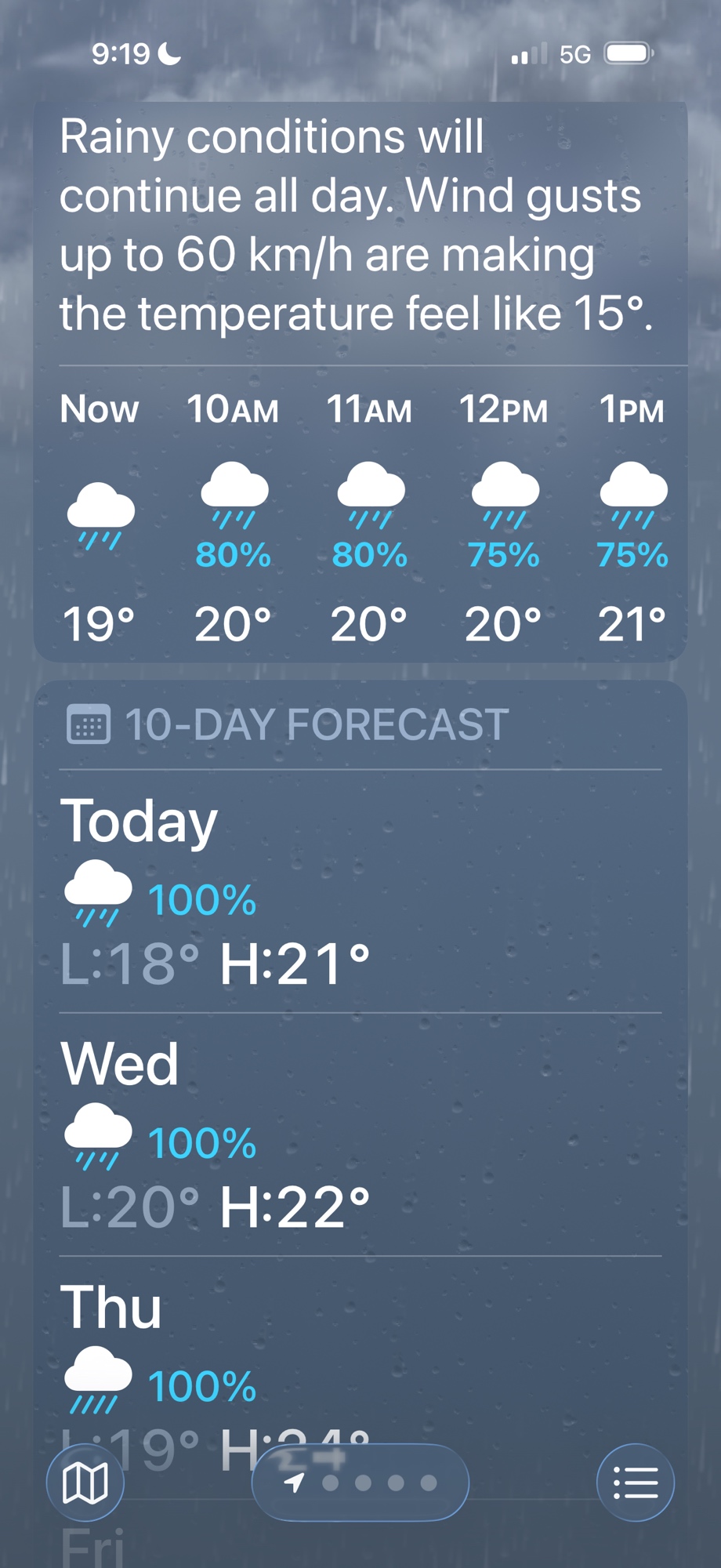Viewport: 721px width, 1568px height.
Task: Open Today's detailed forecast row
Action: tap(360, 892)
